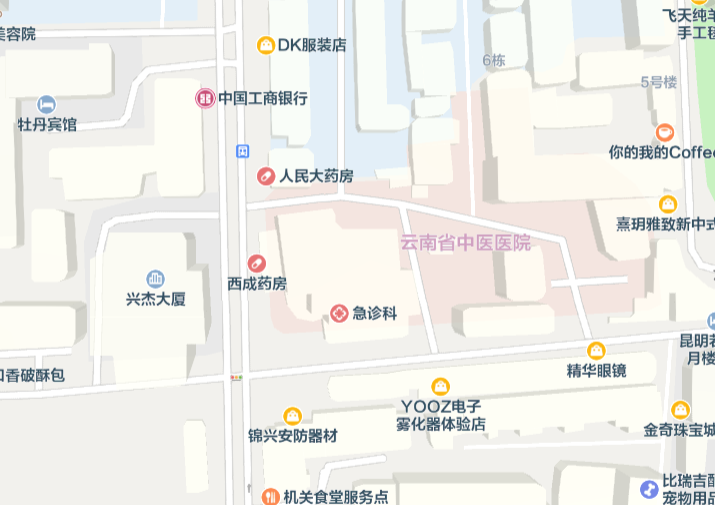Viewport: 715px width, 505px height.
Task: Tap the bus stop icon near 人民大药房
Action: click(242, 151)
